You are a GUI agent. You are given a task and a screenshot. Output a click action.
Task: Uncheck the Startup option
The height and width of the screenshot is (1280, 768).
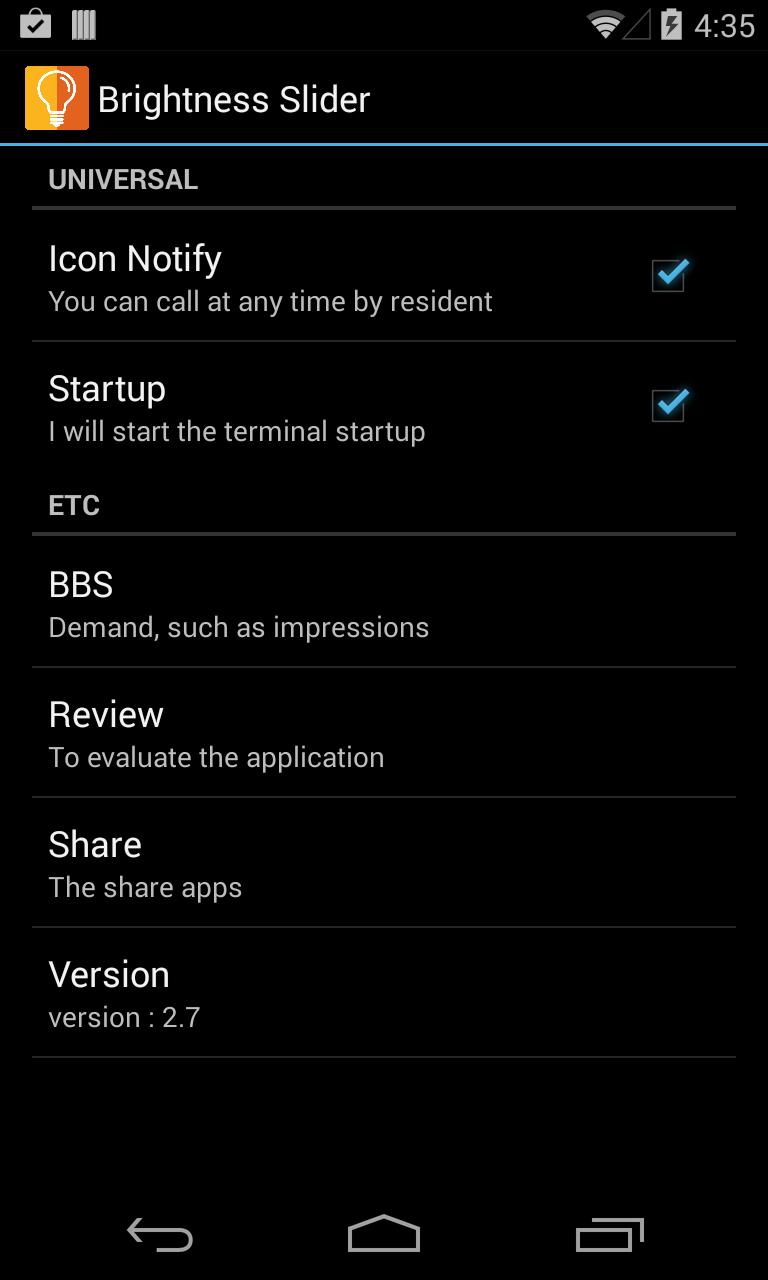tap(668, 404)
